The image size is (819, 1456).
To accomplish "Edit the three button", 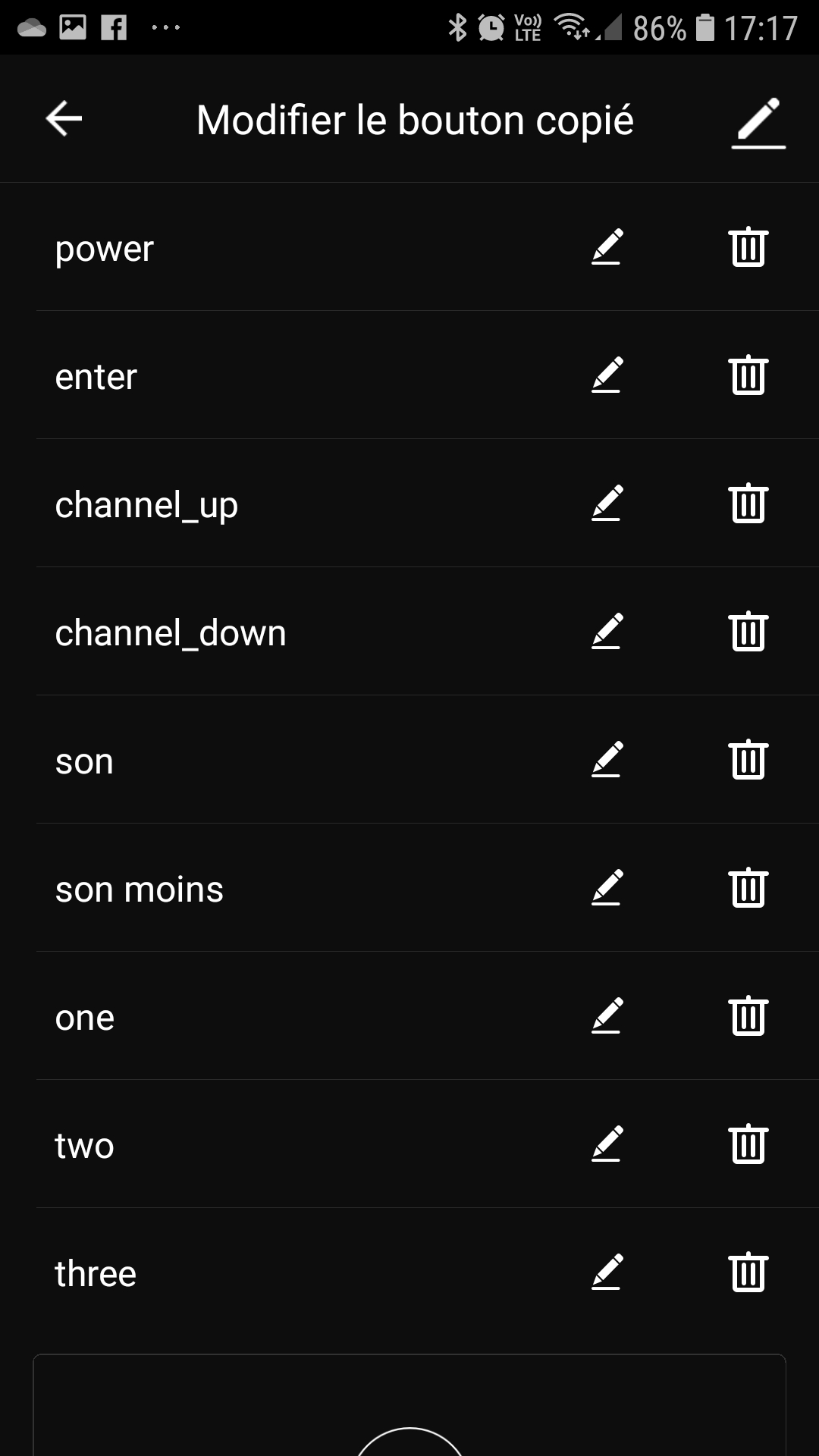I will [607, 1272].
